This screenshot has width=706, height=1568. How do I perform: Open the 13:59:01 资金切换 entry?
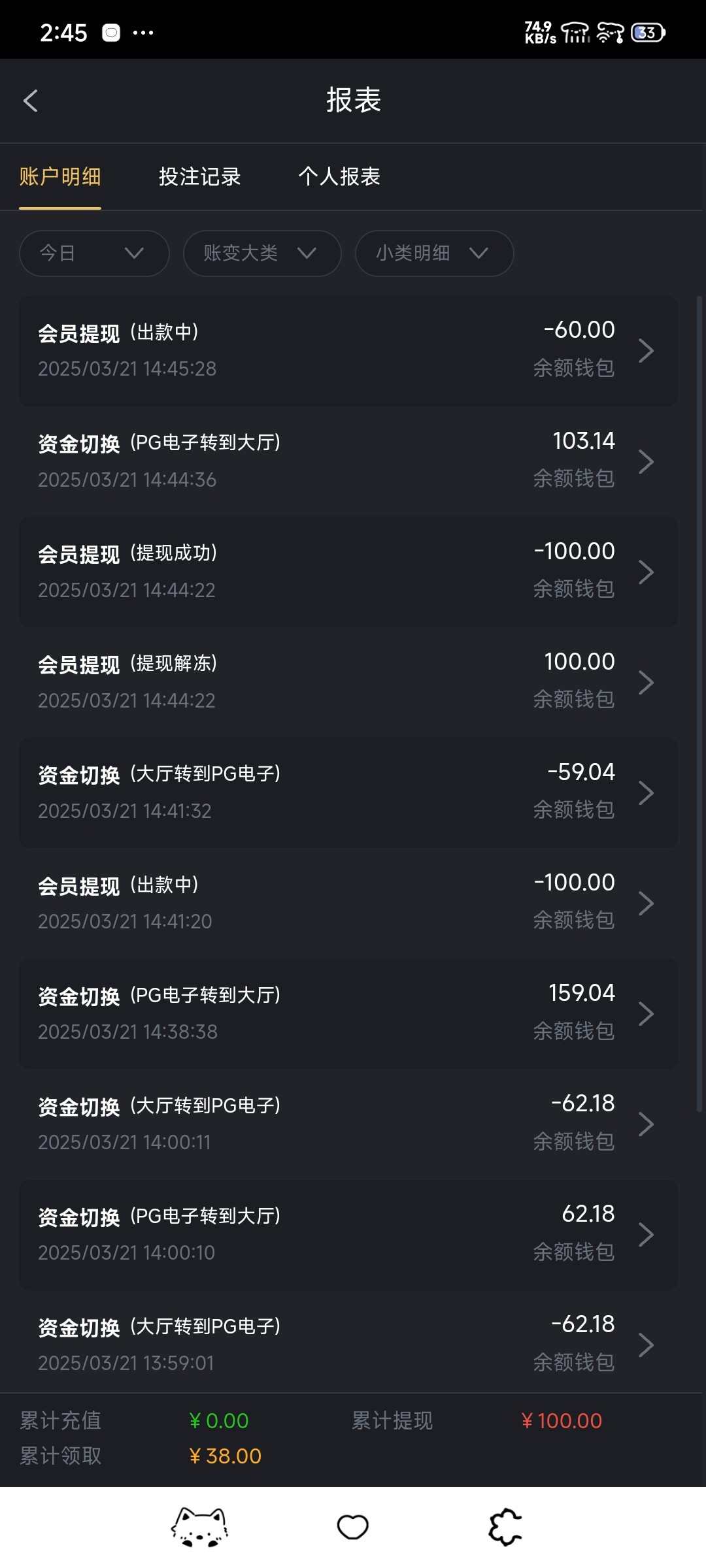(x=348, y=1345)
